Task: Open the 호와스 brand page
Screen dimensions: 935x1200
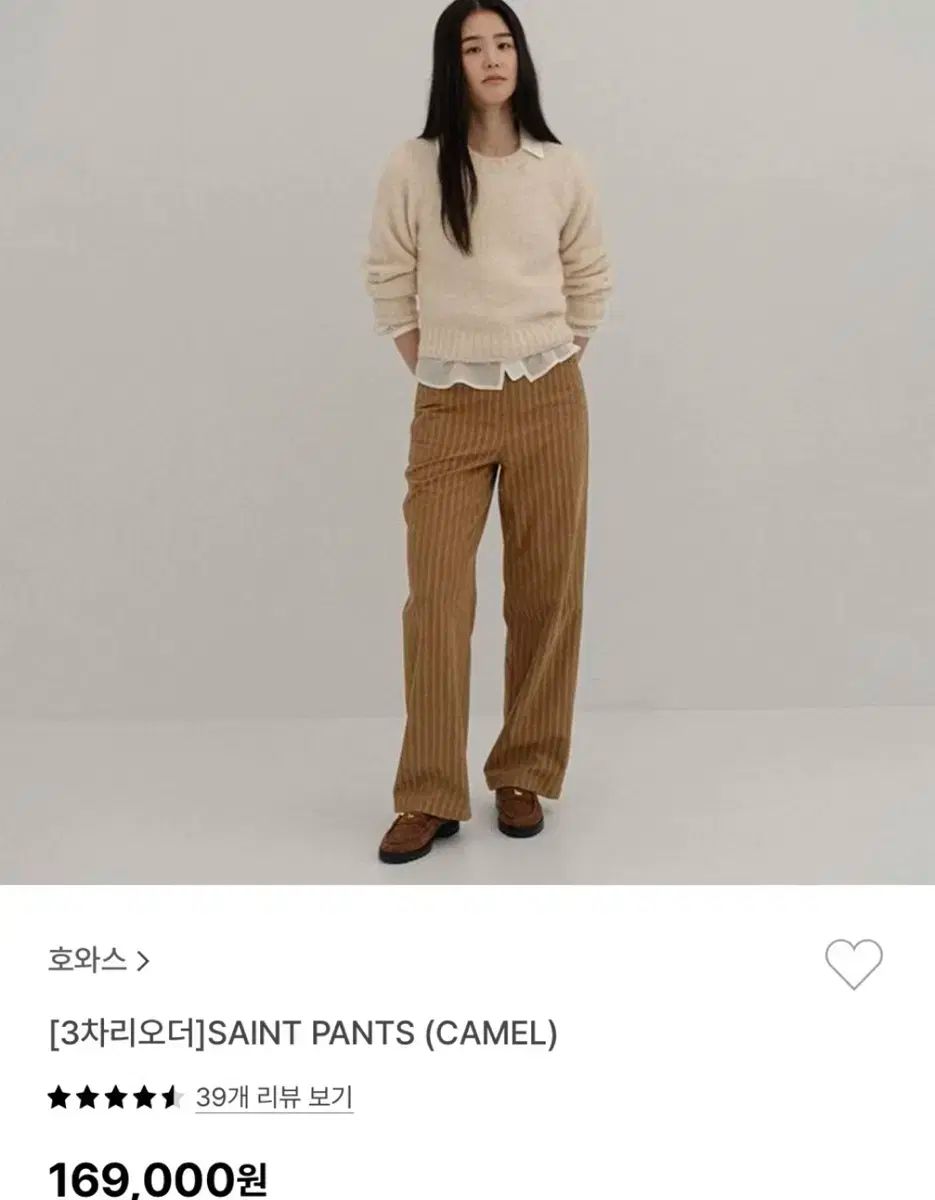Action: 98,962
